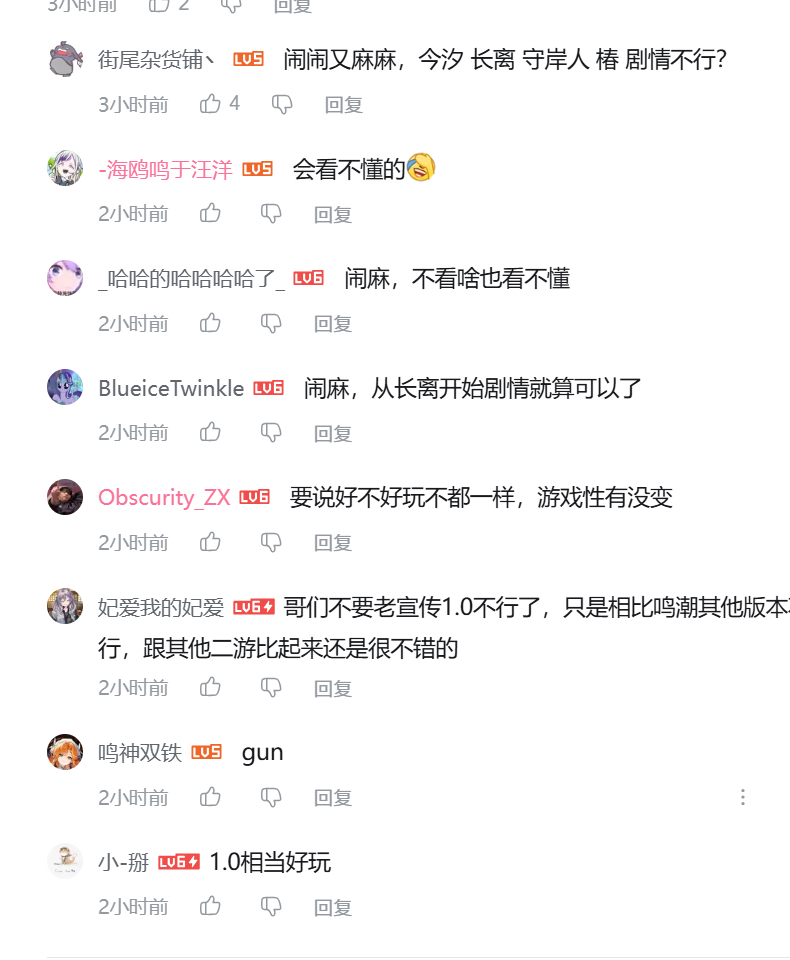Like -海鸥鸣于汪洋's comment
The image size is (790, 960).
click(x=210, y=213)
